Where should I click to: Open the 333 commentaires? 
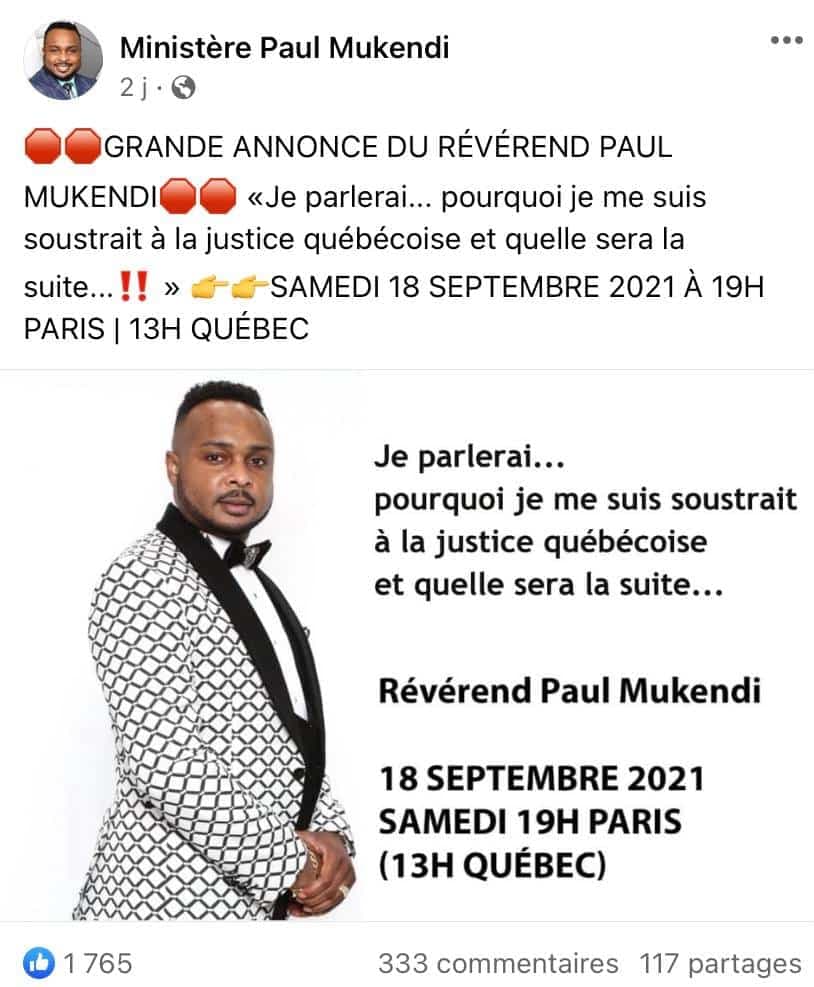(498, 963)
